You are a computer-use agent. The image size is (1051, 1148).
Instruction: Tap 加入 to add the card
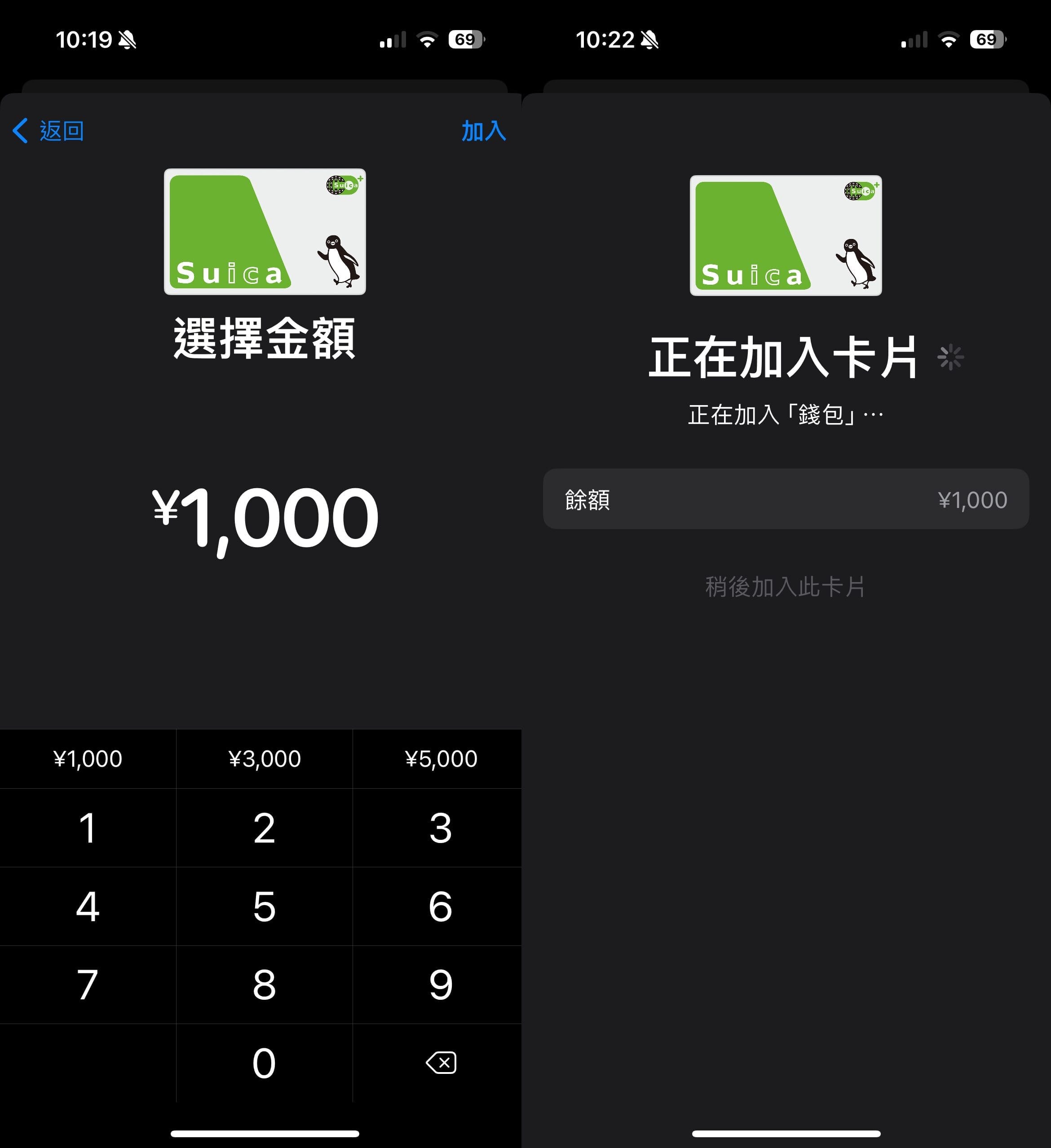(483, 131)
